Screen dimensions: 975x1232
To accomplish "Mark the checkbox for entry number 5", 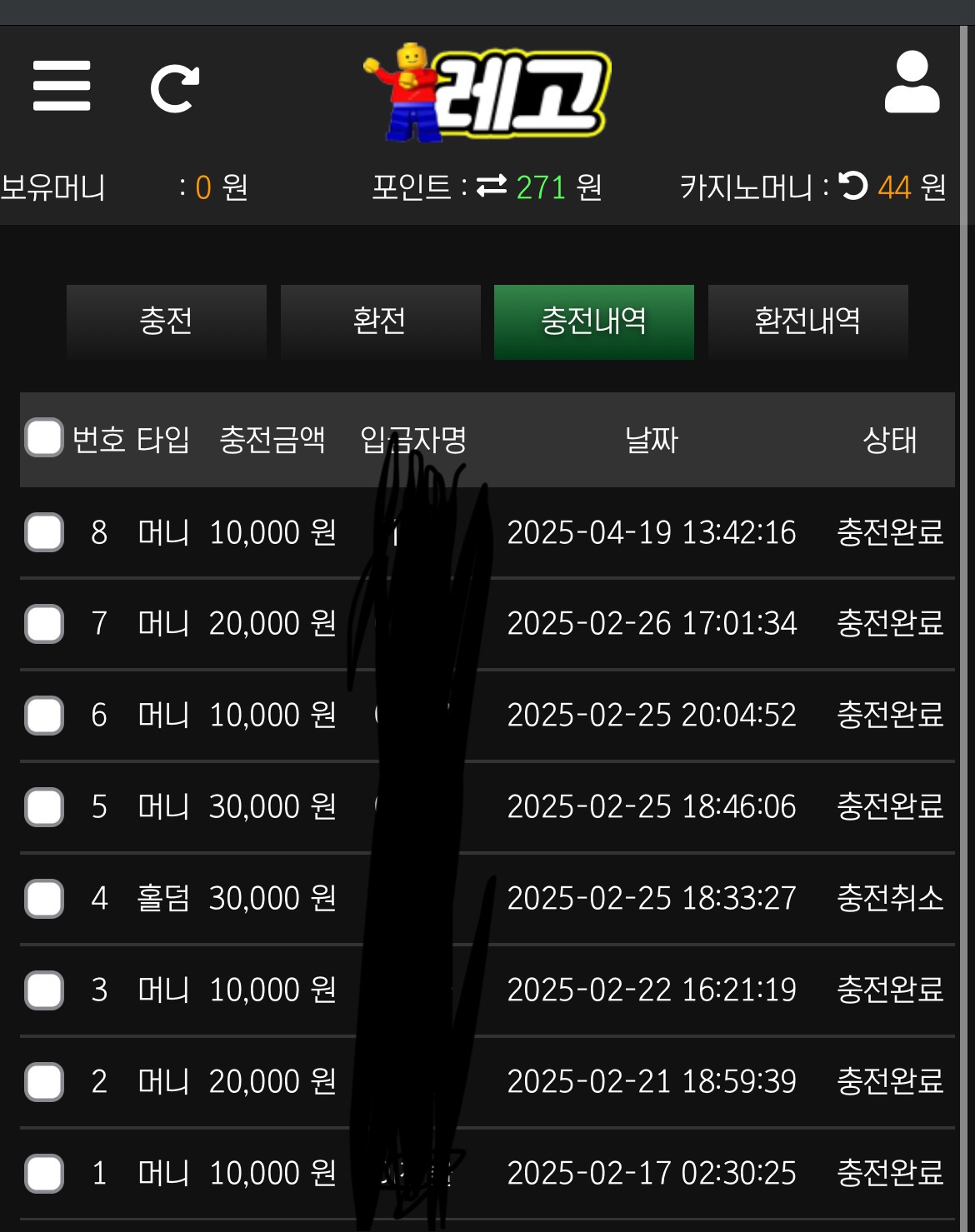I will [x=44, y=807].
